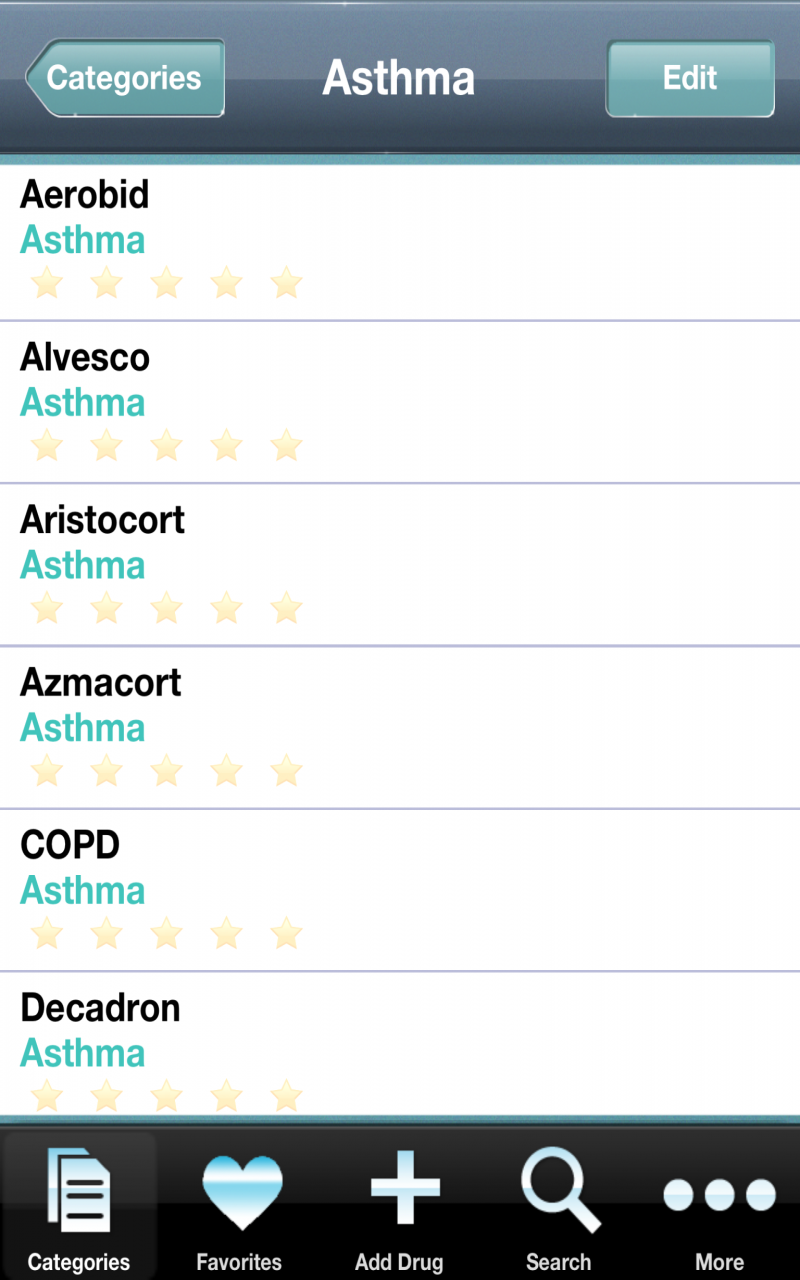
Task: Give COPD a two-star rating
Action: pyautogui.click(x=106, y=933)
